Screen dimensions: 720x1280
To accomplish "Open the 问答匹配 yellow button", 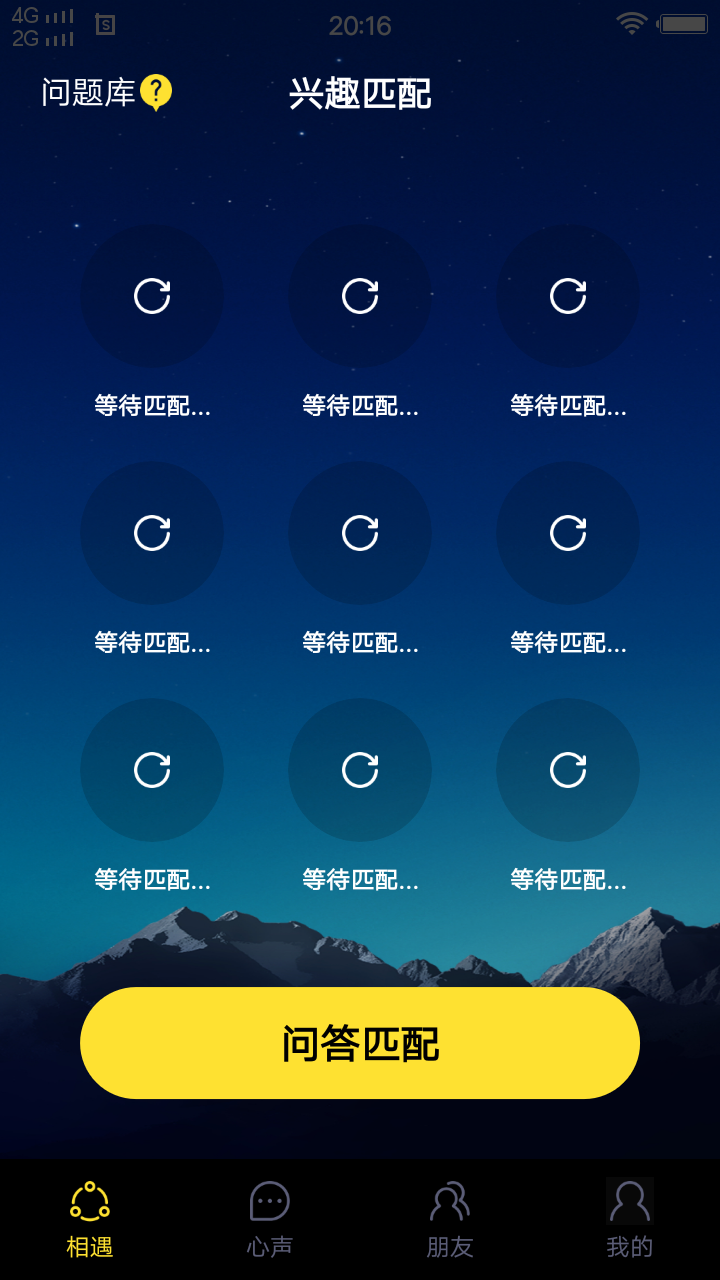I will (x=360, y=1042).
